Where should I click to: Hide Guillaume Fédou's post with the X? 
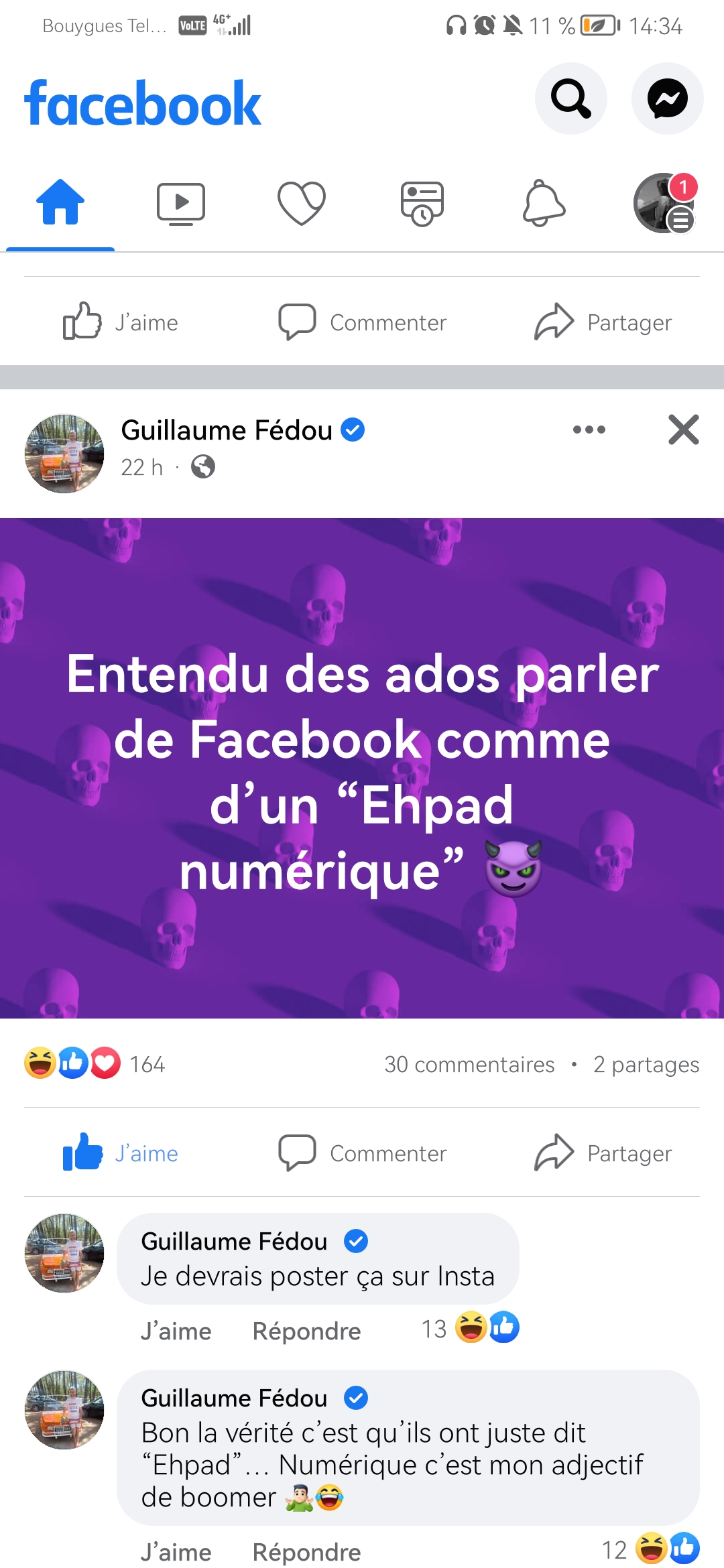[x=683, y=430]
